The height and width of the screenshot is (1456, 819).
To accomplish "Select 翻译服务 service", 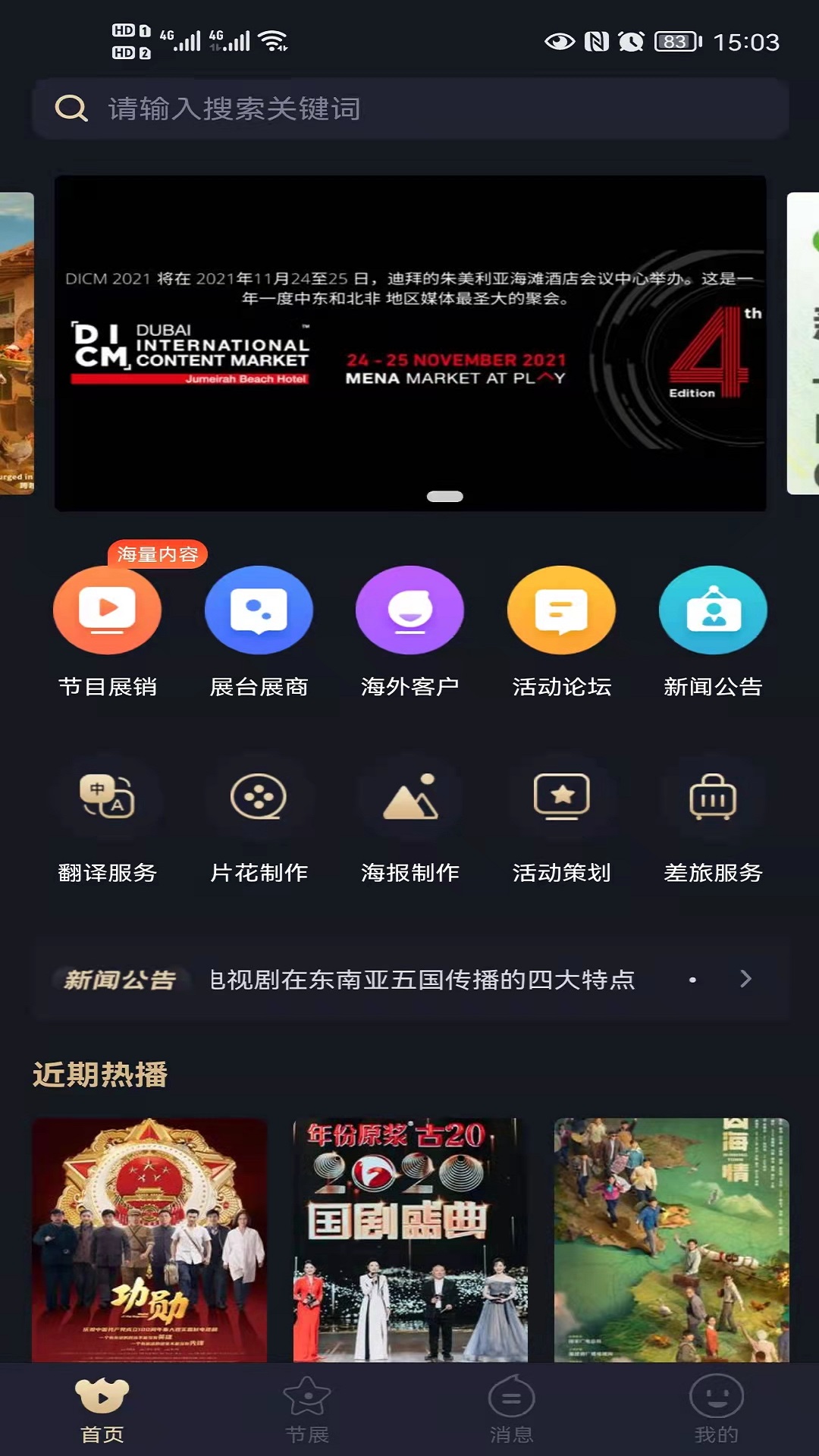I will (x=108, y=827).
